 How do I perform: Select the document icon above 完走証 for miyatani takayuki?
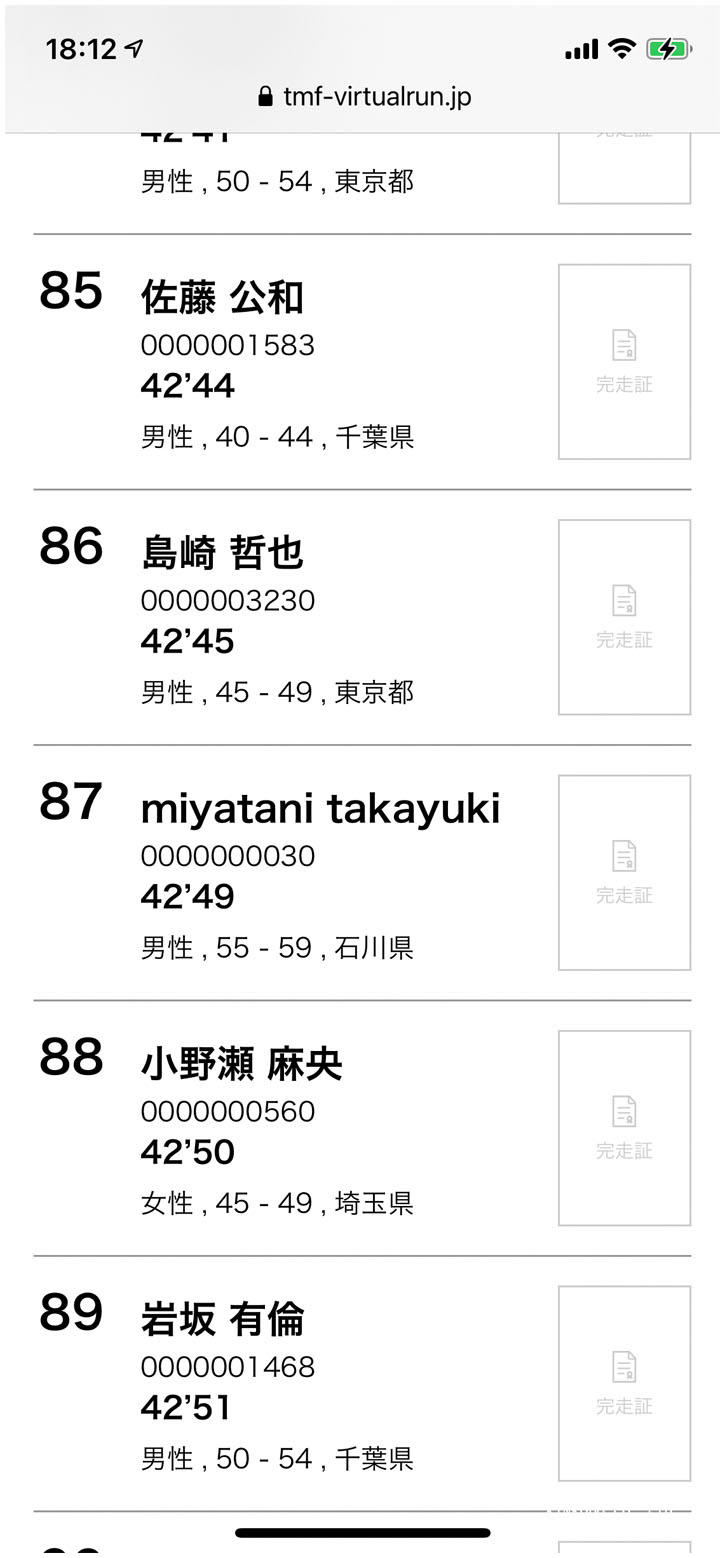(624, 855)
